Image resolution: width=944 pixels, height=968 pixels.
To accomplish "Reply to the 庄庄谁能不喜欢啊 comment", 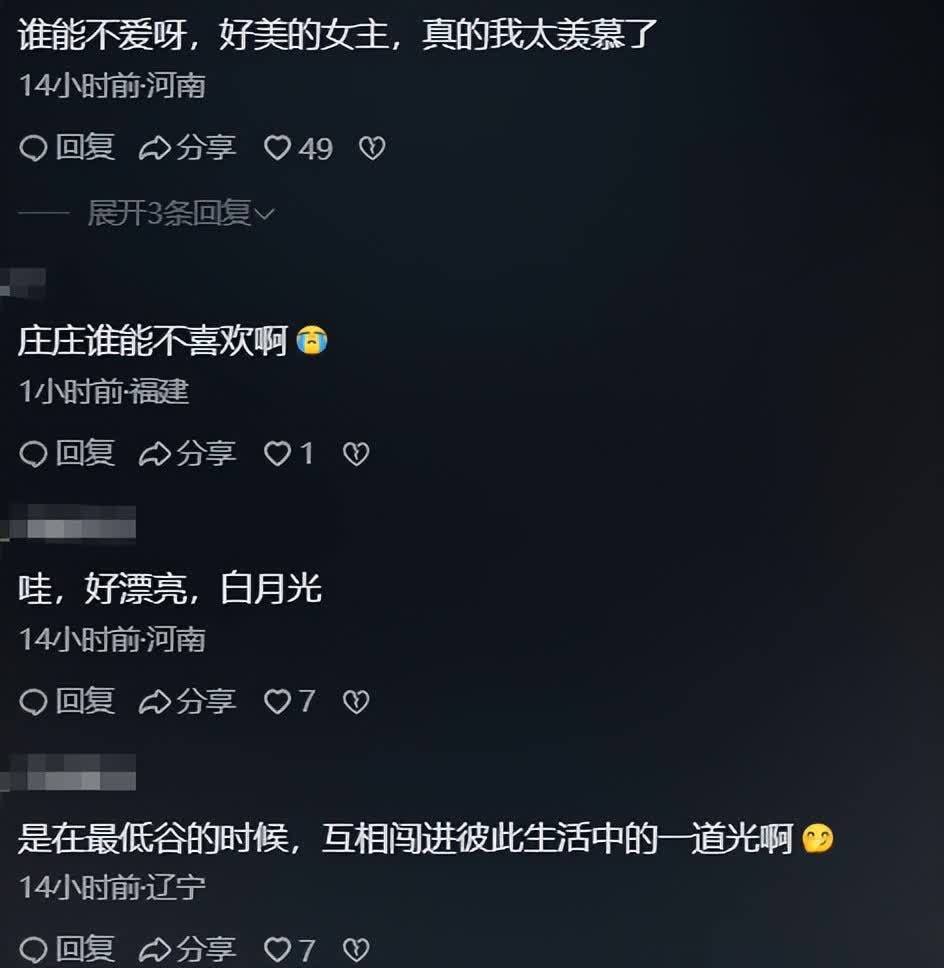I will (67, 454).
